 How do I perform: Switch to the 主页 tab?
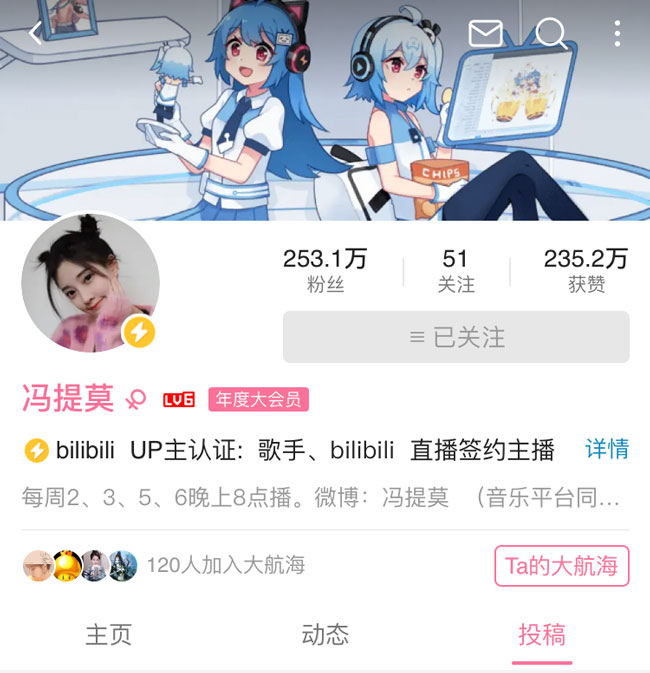[x=108, y=634]
